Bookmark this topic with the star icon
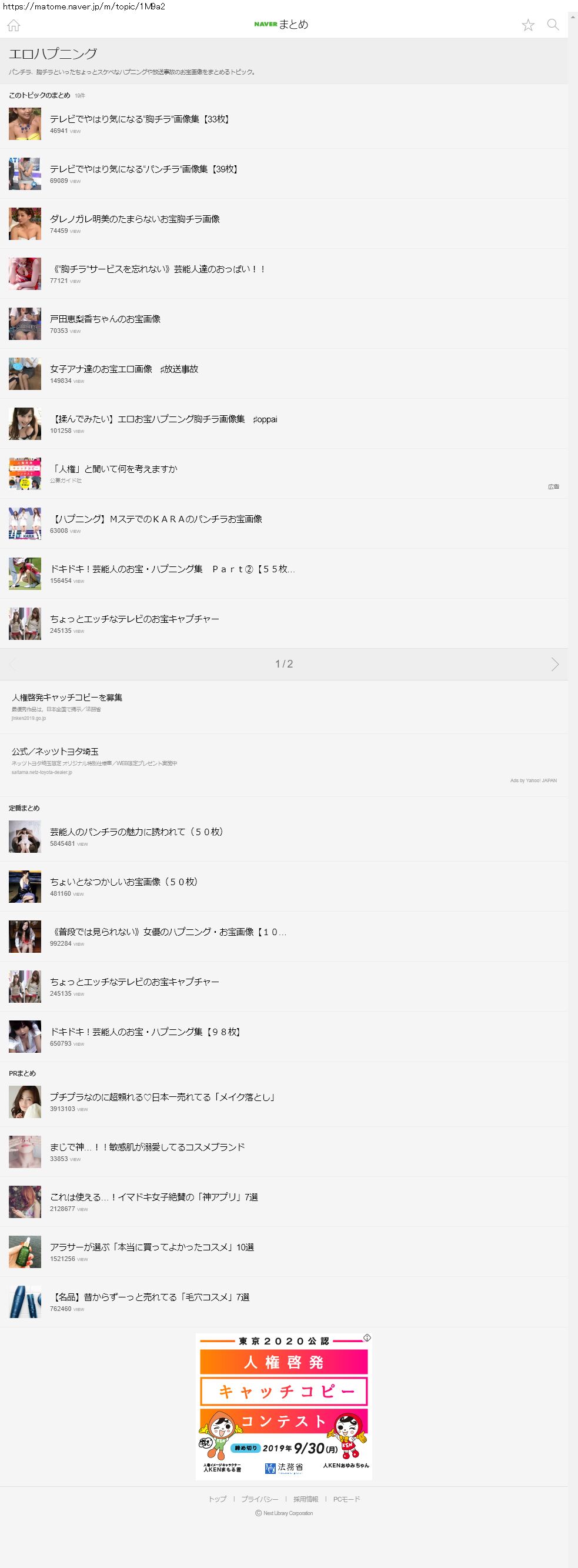Screen dimensions: 578x1568 point(527,25)
